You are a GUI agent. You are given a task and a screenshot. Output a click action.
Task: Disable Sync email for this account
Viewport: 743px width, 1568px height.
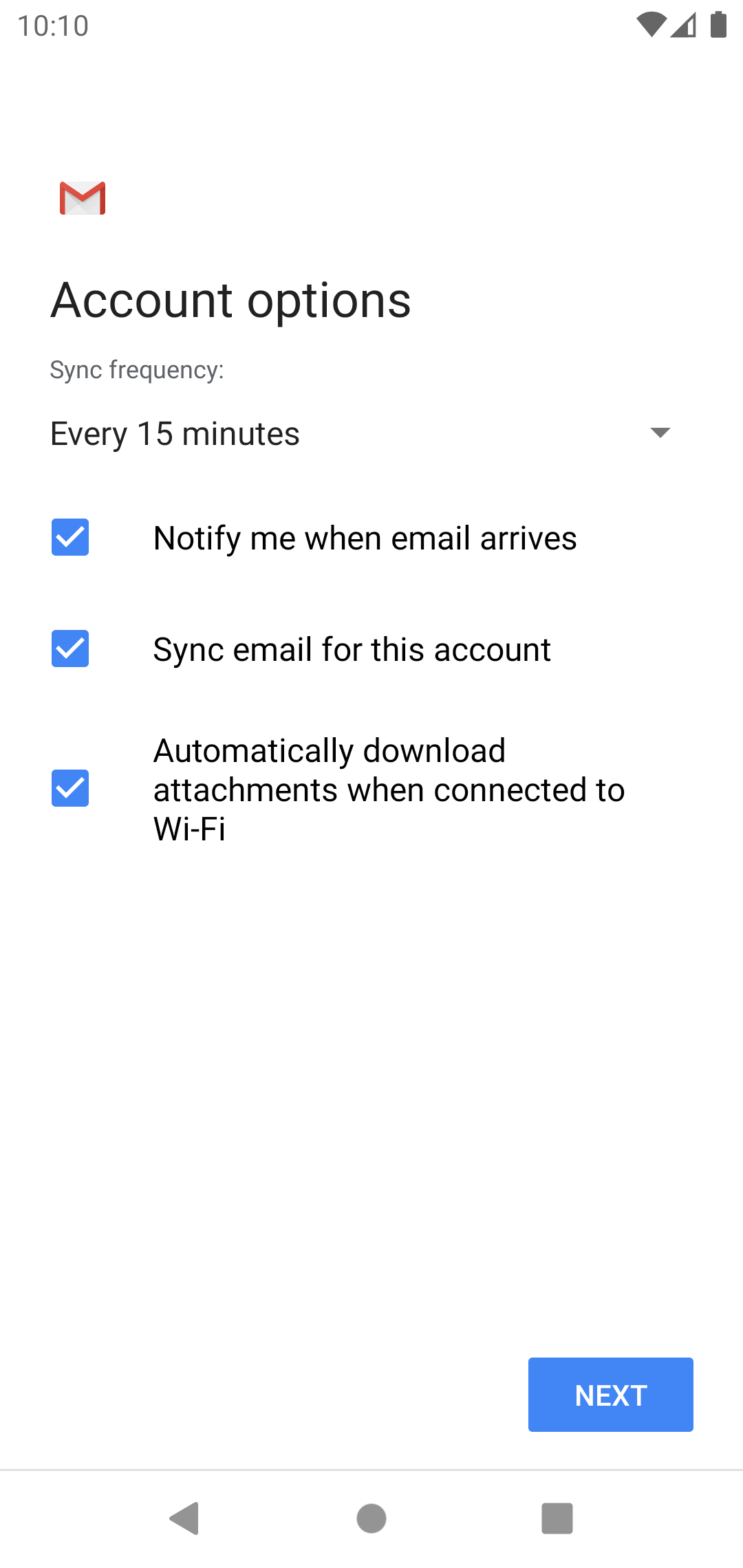(x=70, y=649)
